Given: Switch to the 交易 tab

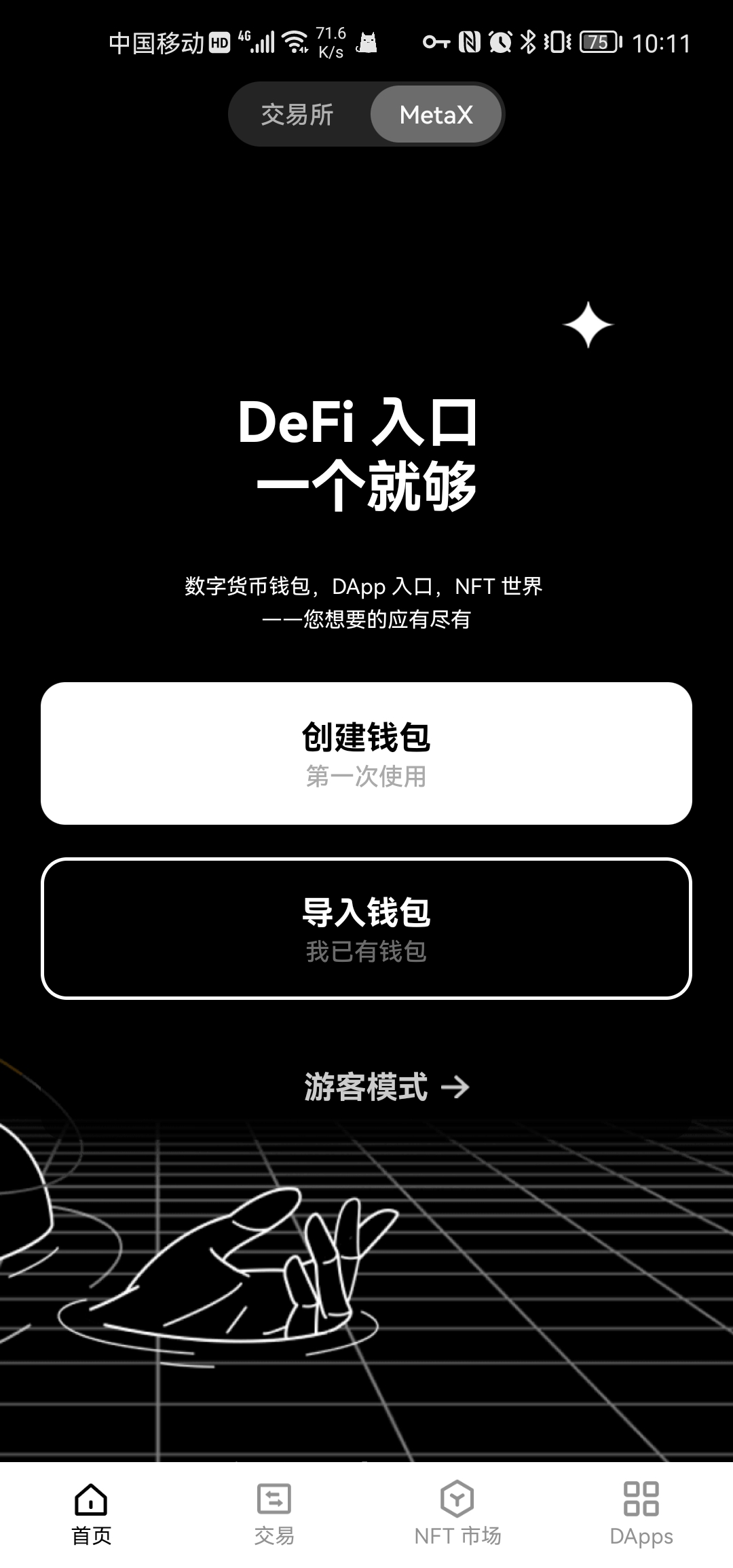Looking at the screenshot, I should [x=274, y=1514].
